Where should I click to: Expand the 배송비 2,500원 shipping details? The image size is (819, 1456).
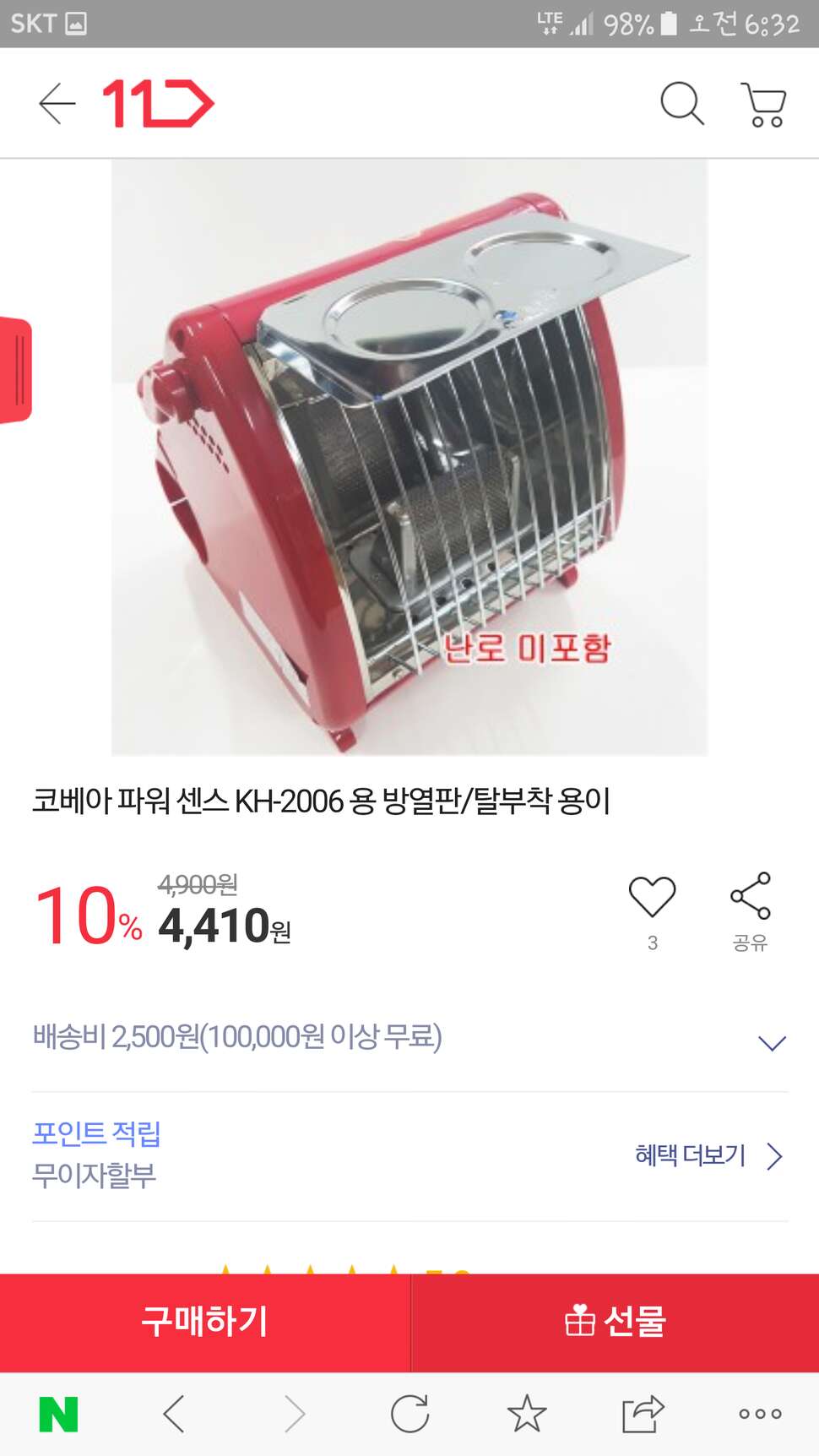pos(409,1038)
